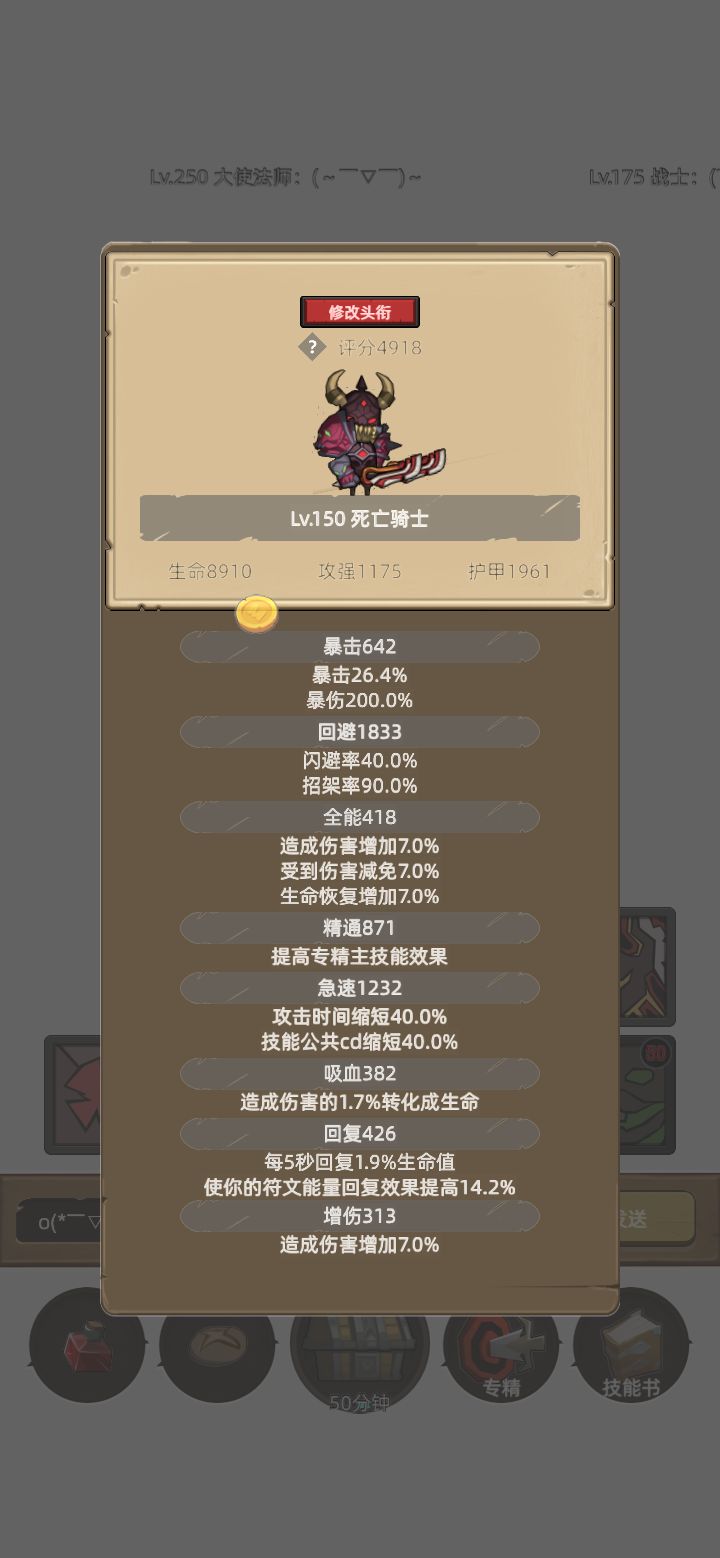
Task: Click the 回复426 stat bar
Action: tap(359, 1134)
